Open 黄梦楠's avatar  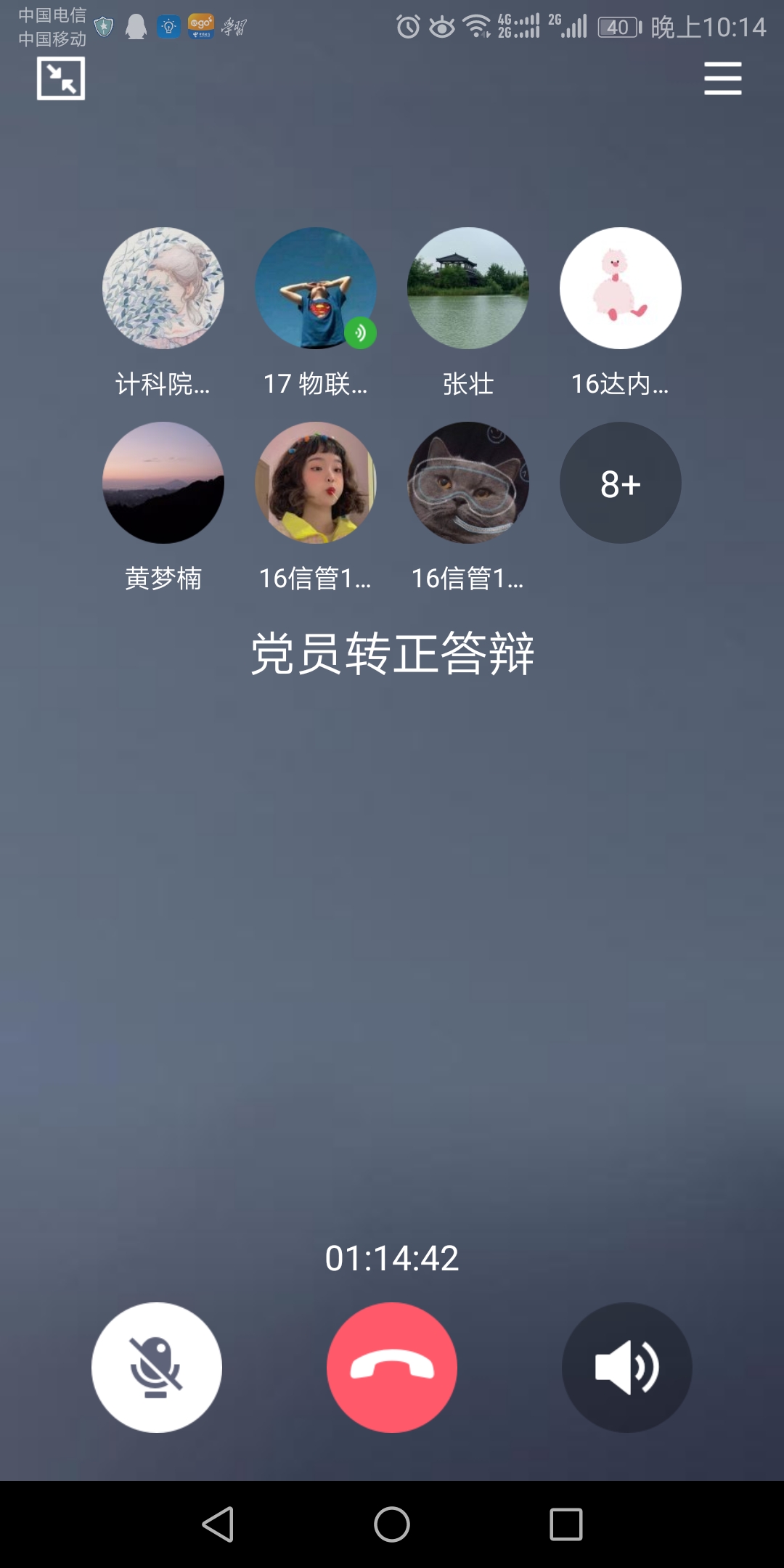(163, 483)
